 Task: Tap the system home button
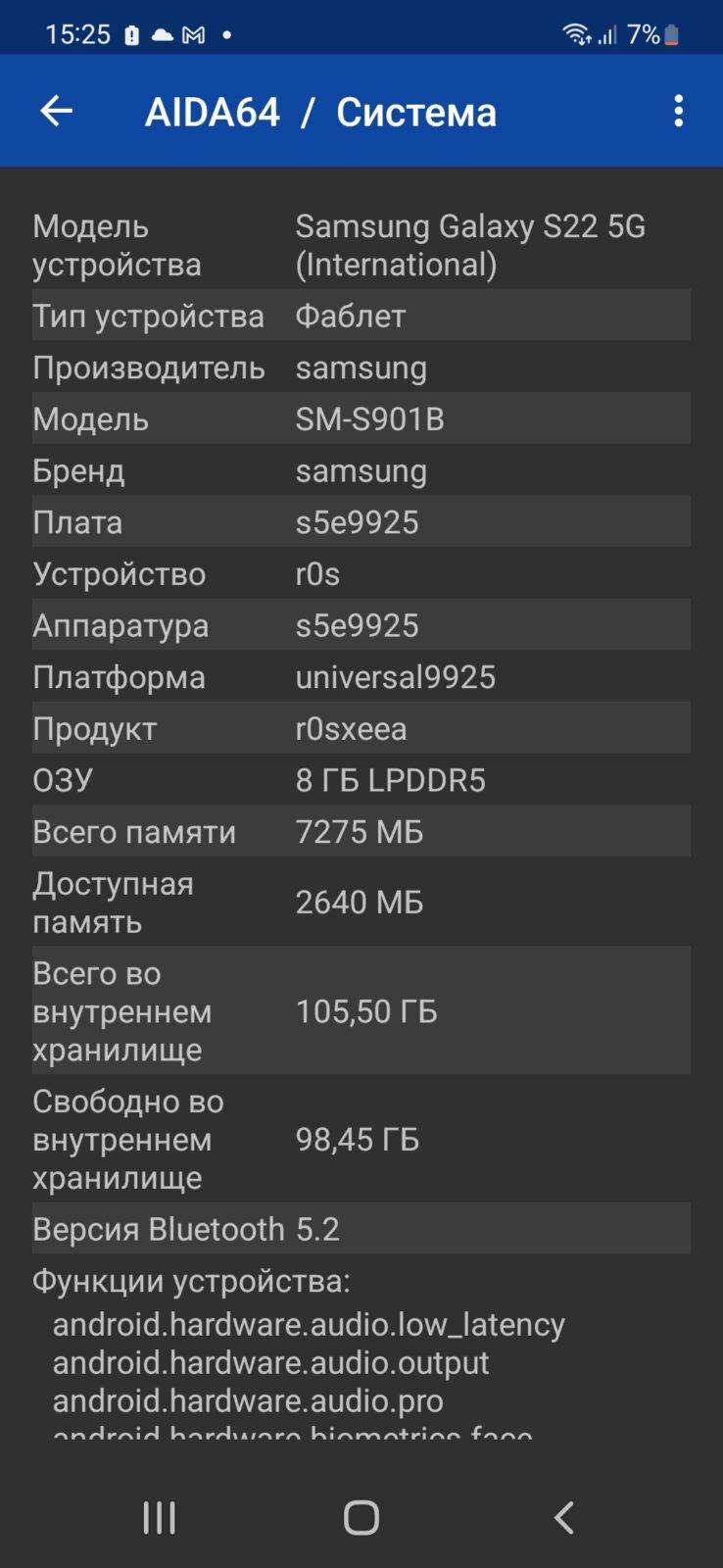pos(361,1517)
